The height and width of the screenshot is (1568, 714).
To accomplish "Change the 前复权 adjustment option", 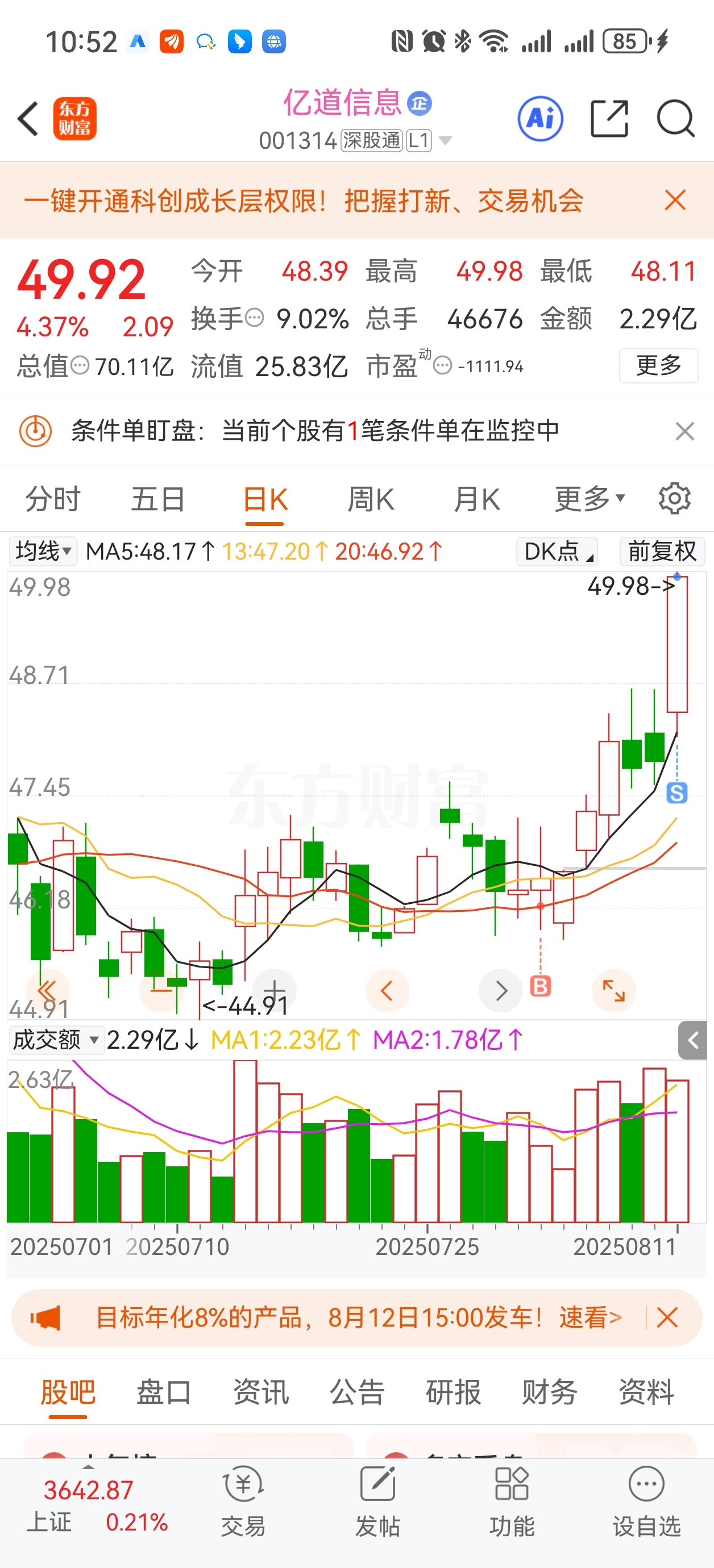I will [x=662, y=552].
